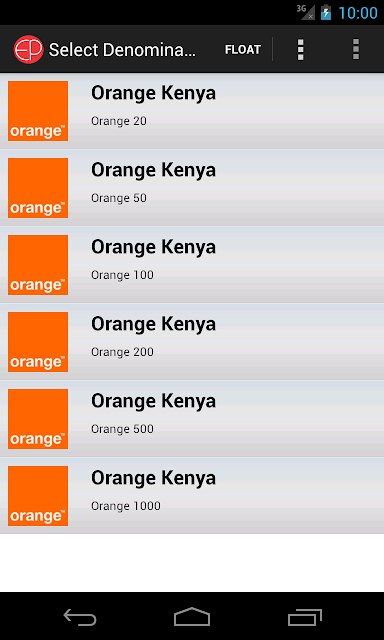Select Orange 200 from the list

point(192,342)
